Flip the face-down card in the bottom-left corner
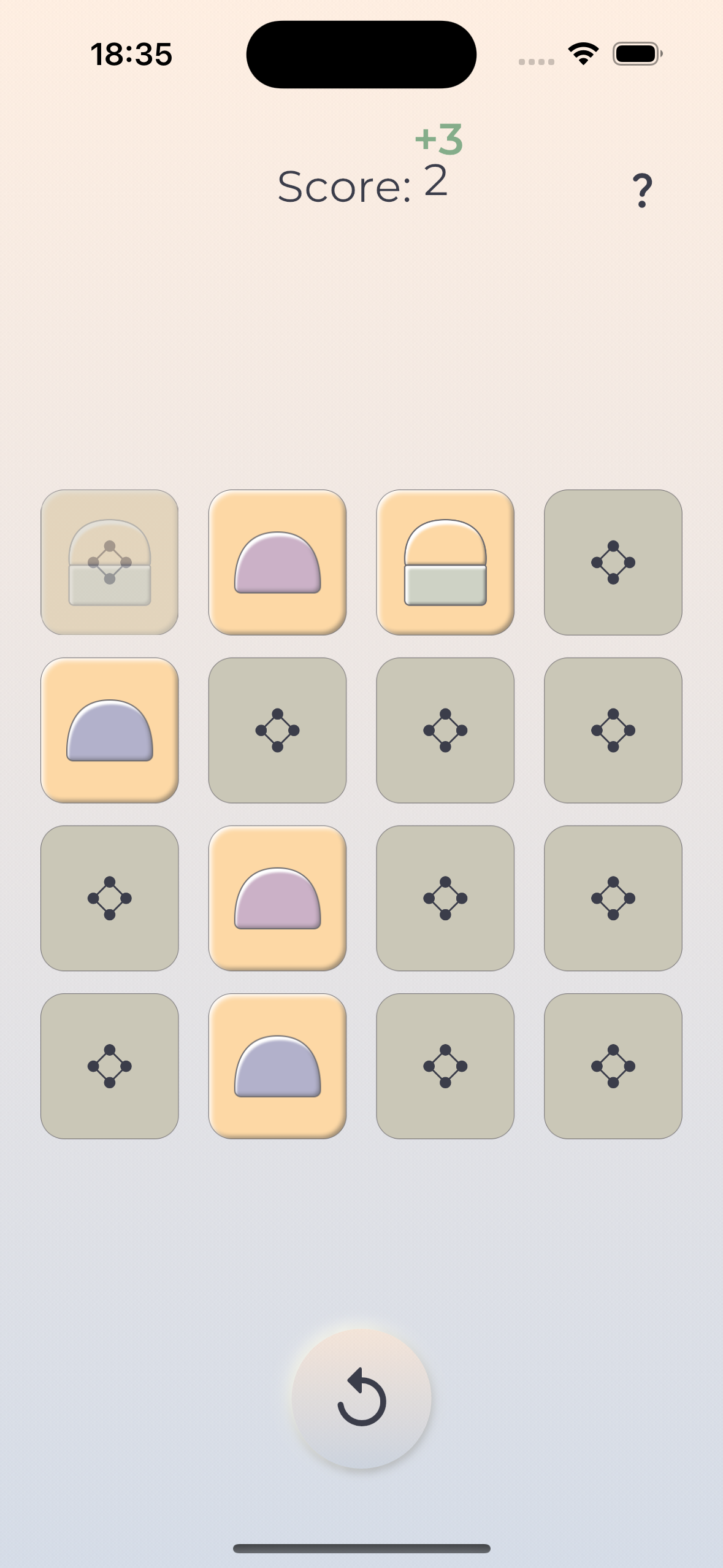Image resolution: width=723 pixels, height=1568 pixels. tap(110, 1066)
